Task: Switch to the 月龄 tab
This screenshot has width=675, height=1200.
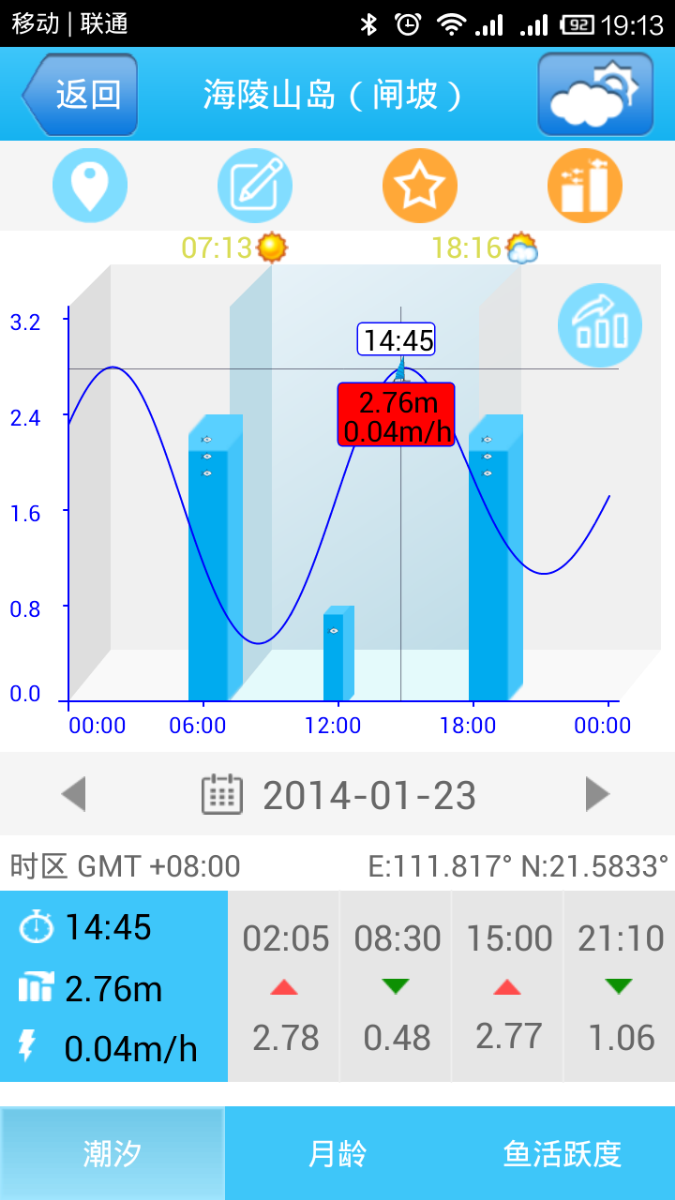Action: pos(338,1154)
